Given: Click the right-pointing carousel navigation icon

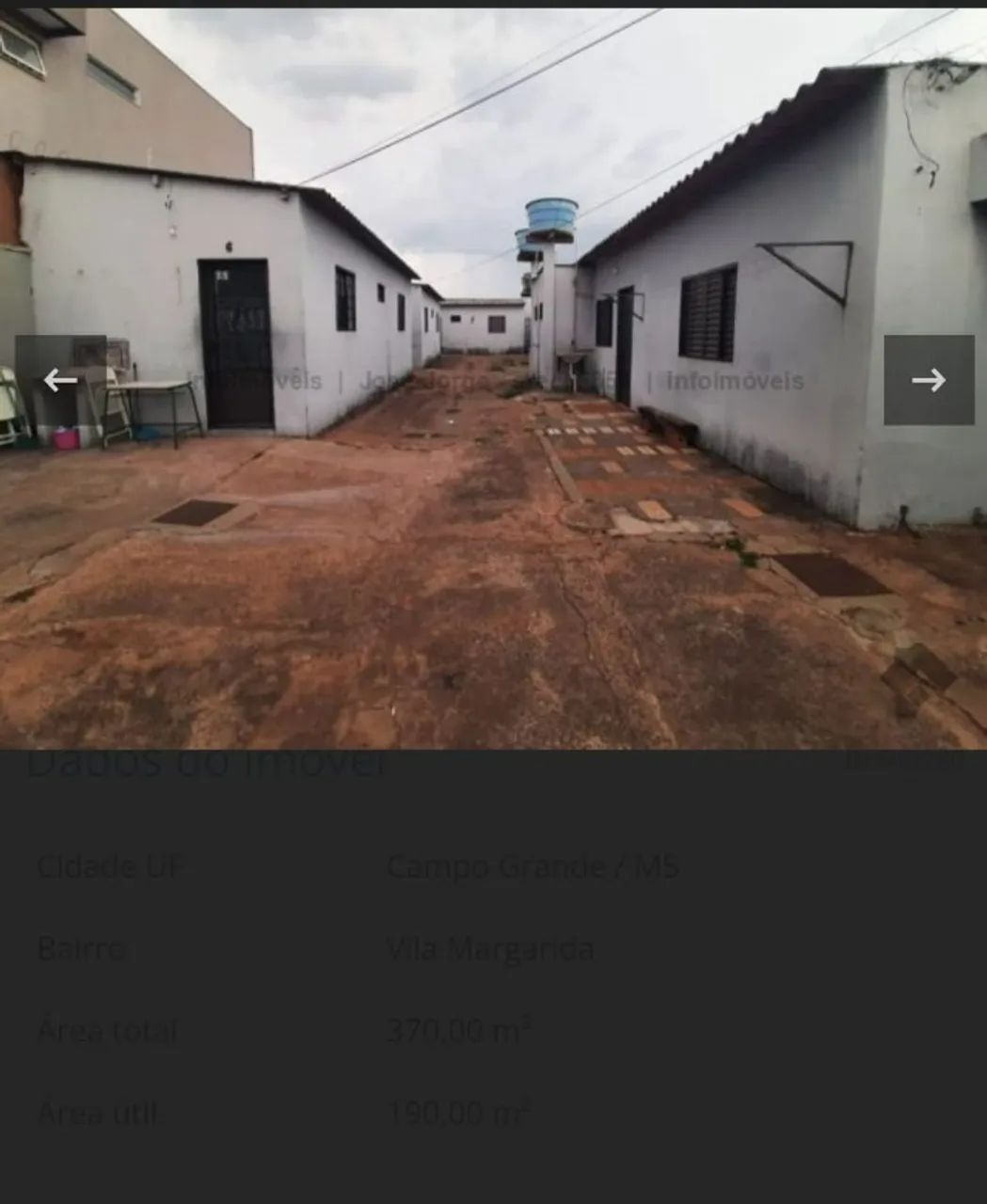Looking at the screenshot, I should click(928, 380).
